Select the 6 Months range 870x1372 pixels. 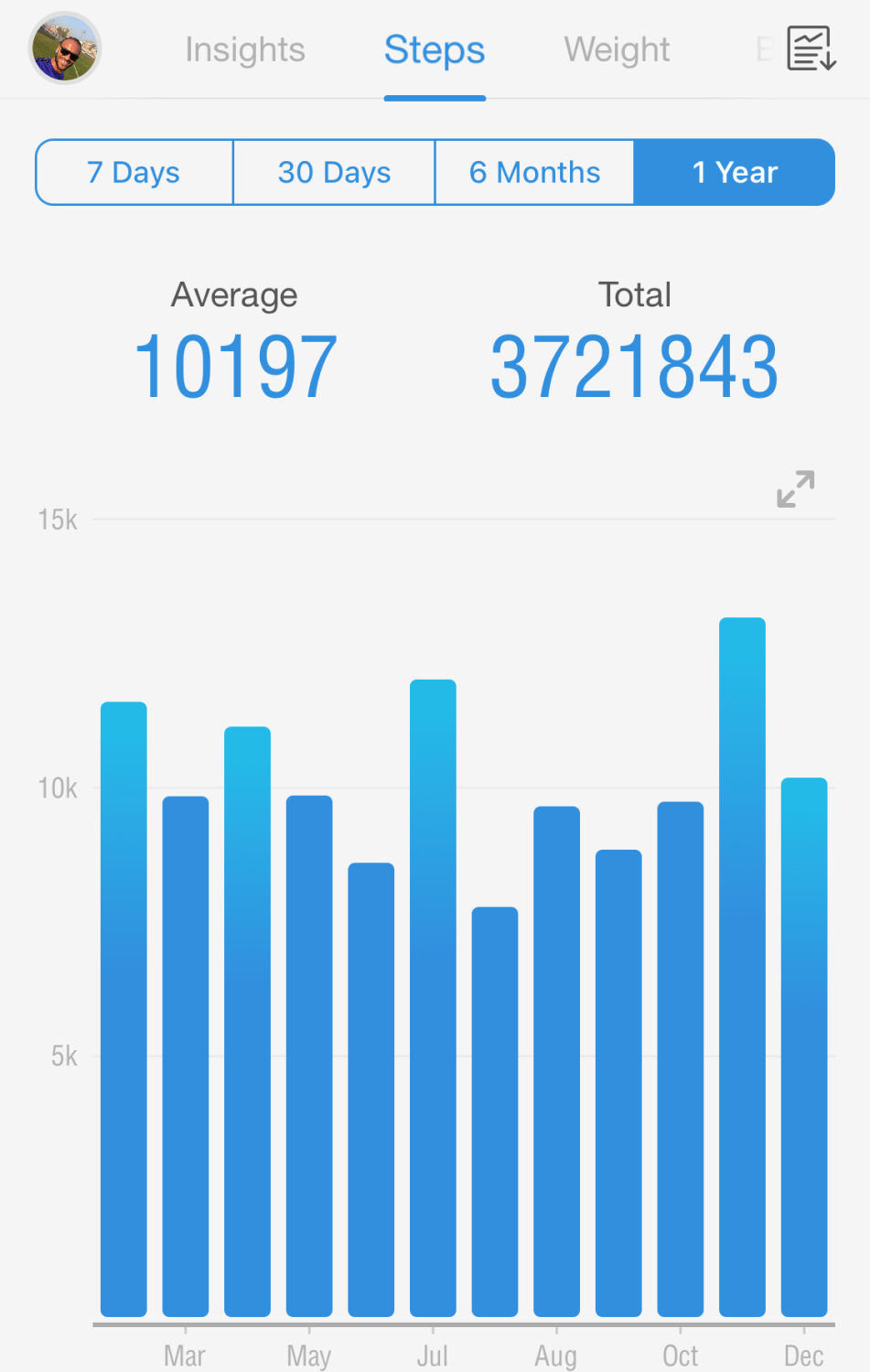[534, 172]
